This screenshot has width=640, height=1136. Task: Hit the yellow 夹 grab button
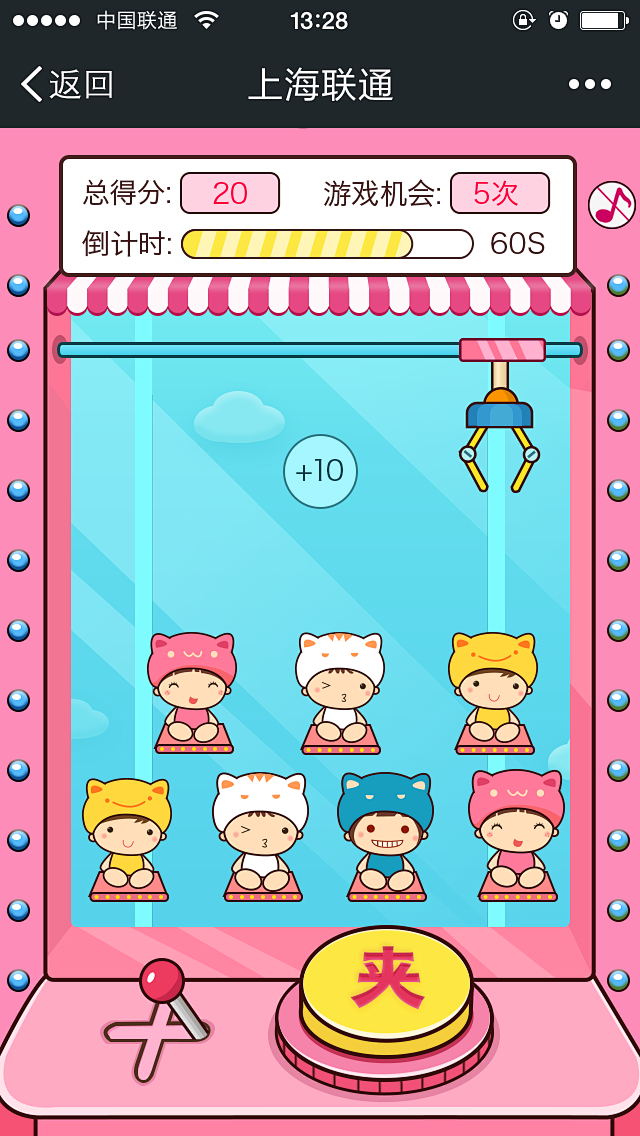point(386,982)
